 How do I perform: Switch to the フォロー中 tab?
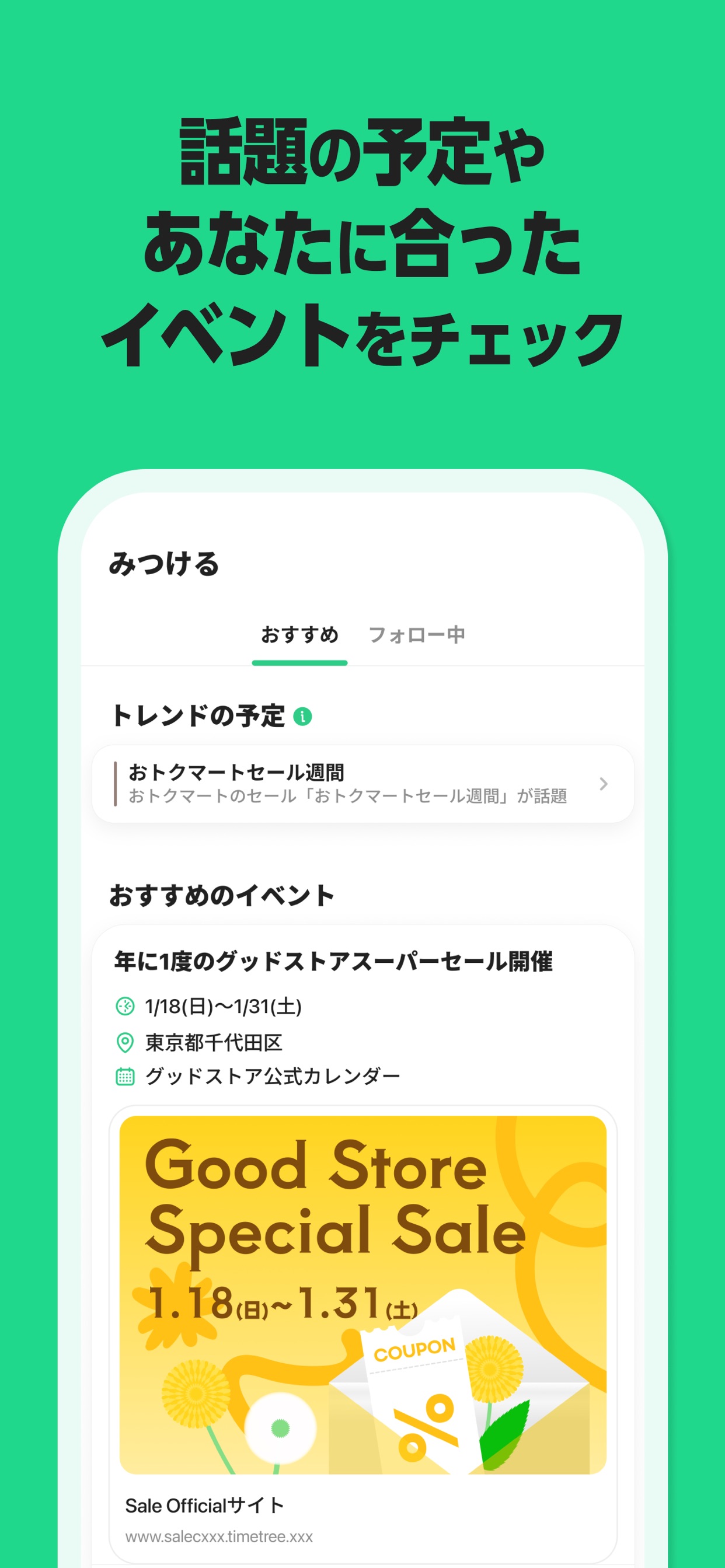coord(420,635)
